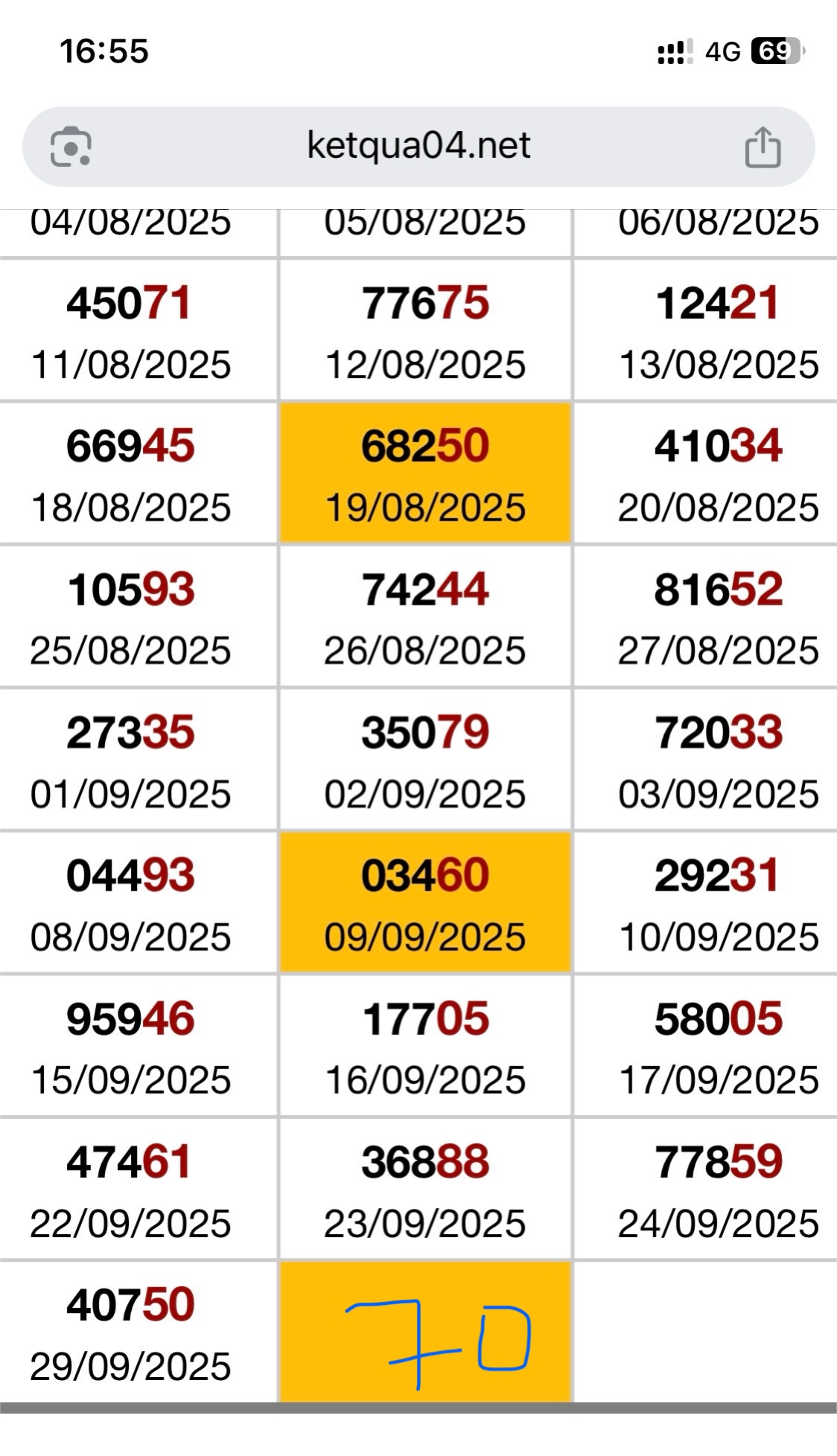Tap the ketqua04.net address bar
The height and width of the screenshot is (1456, 837).
[x=418, y=146]
